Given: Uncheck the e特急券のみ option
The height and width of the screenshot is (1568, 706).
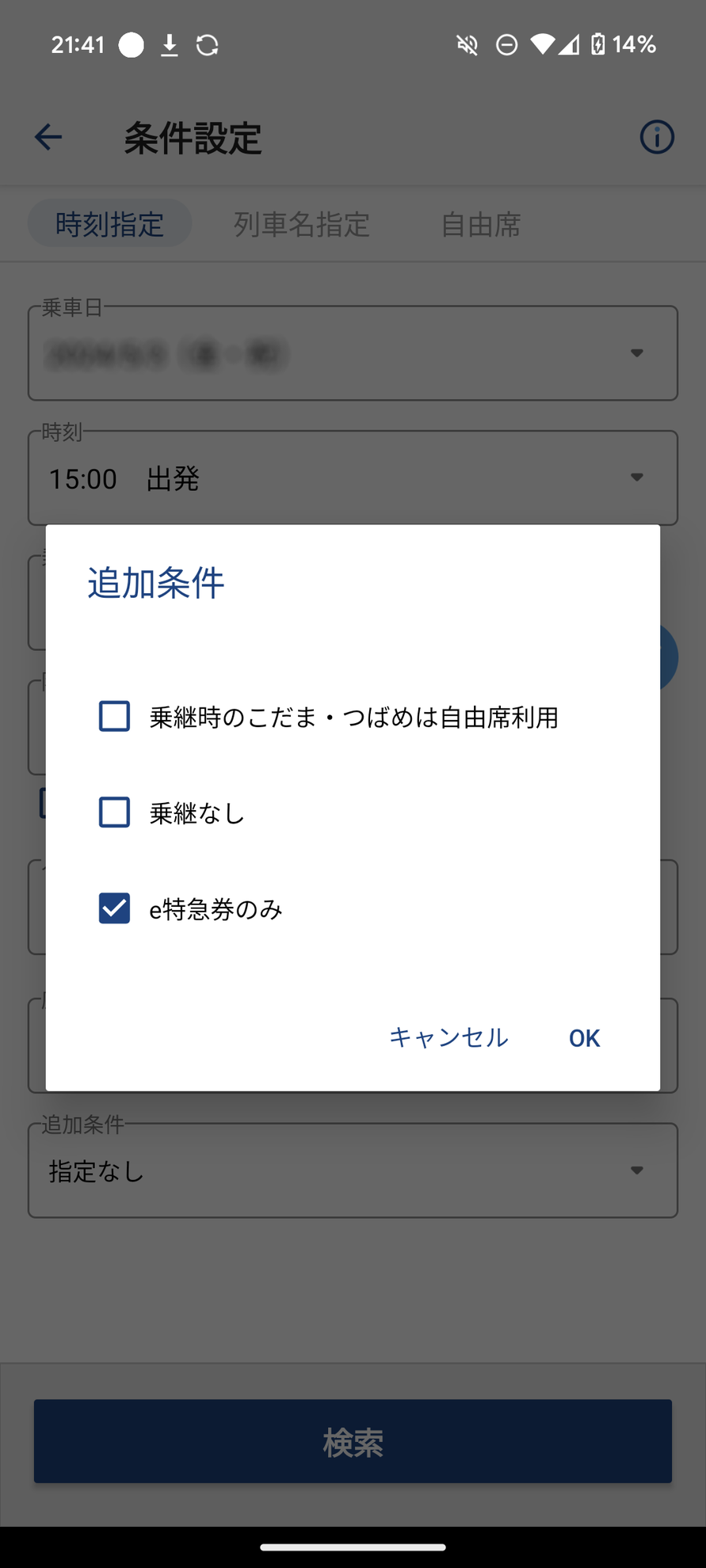Looking at the screenshot, I should pos(114,909).
